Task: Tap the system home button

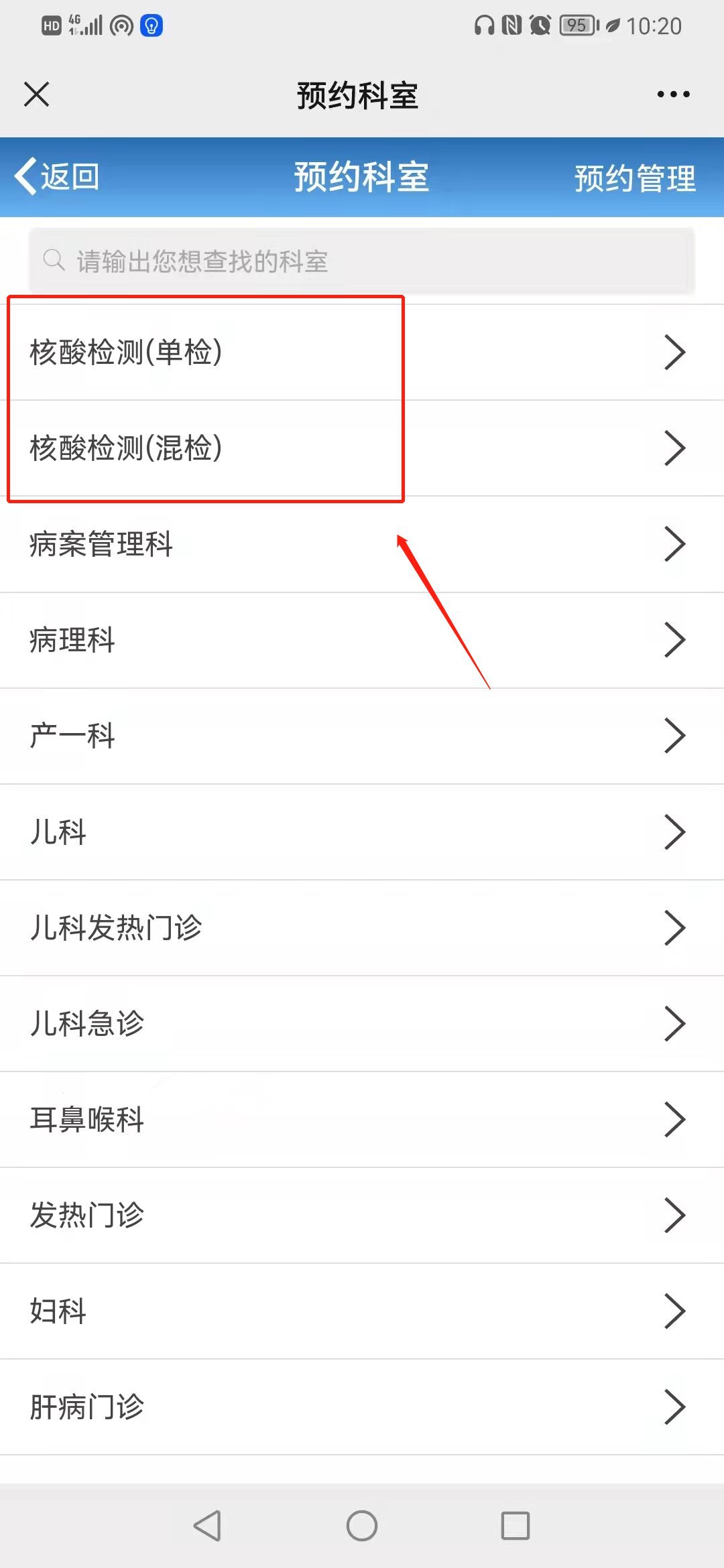Action: coord(362,1526)
